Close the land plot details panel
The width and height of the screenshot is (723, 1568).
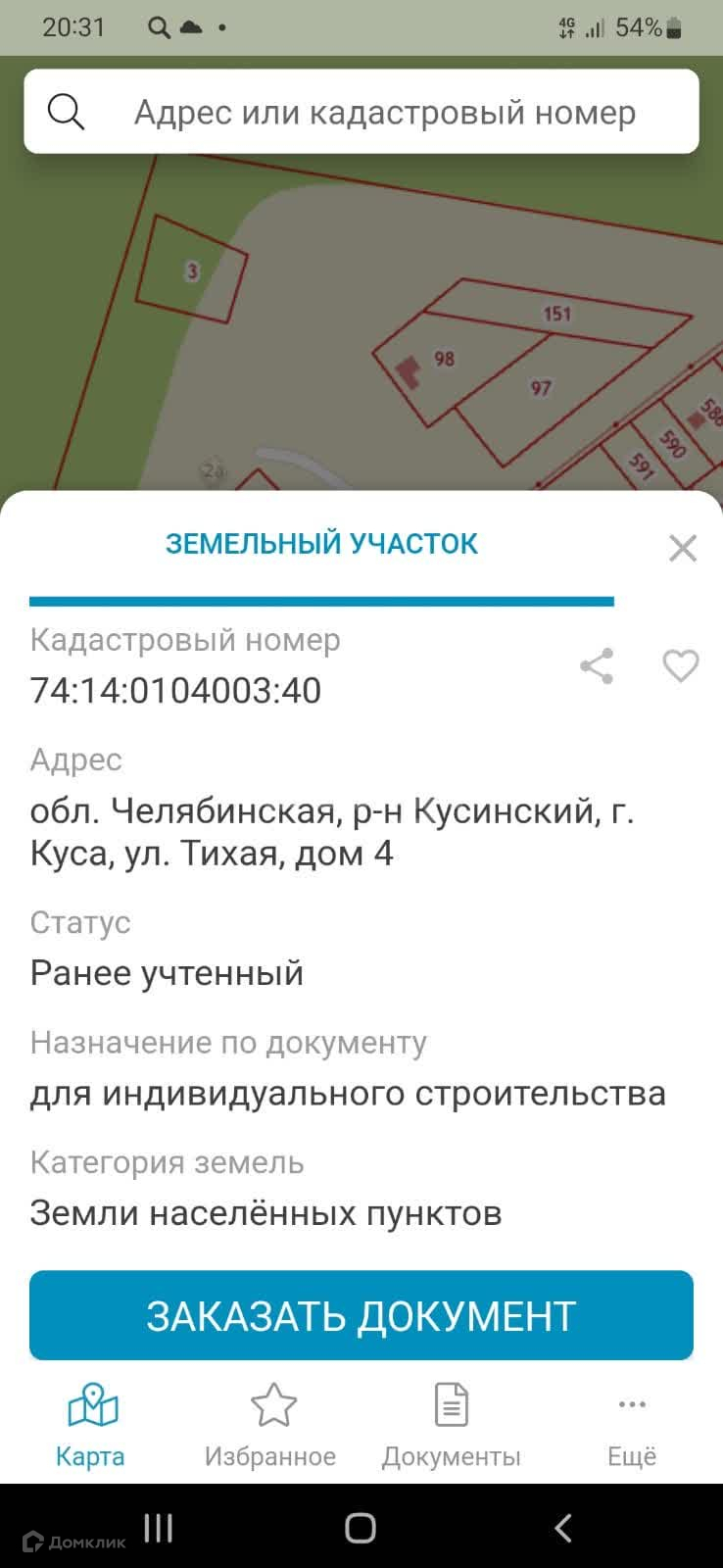tap(682, 547)
